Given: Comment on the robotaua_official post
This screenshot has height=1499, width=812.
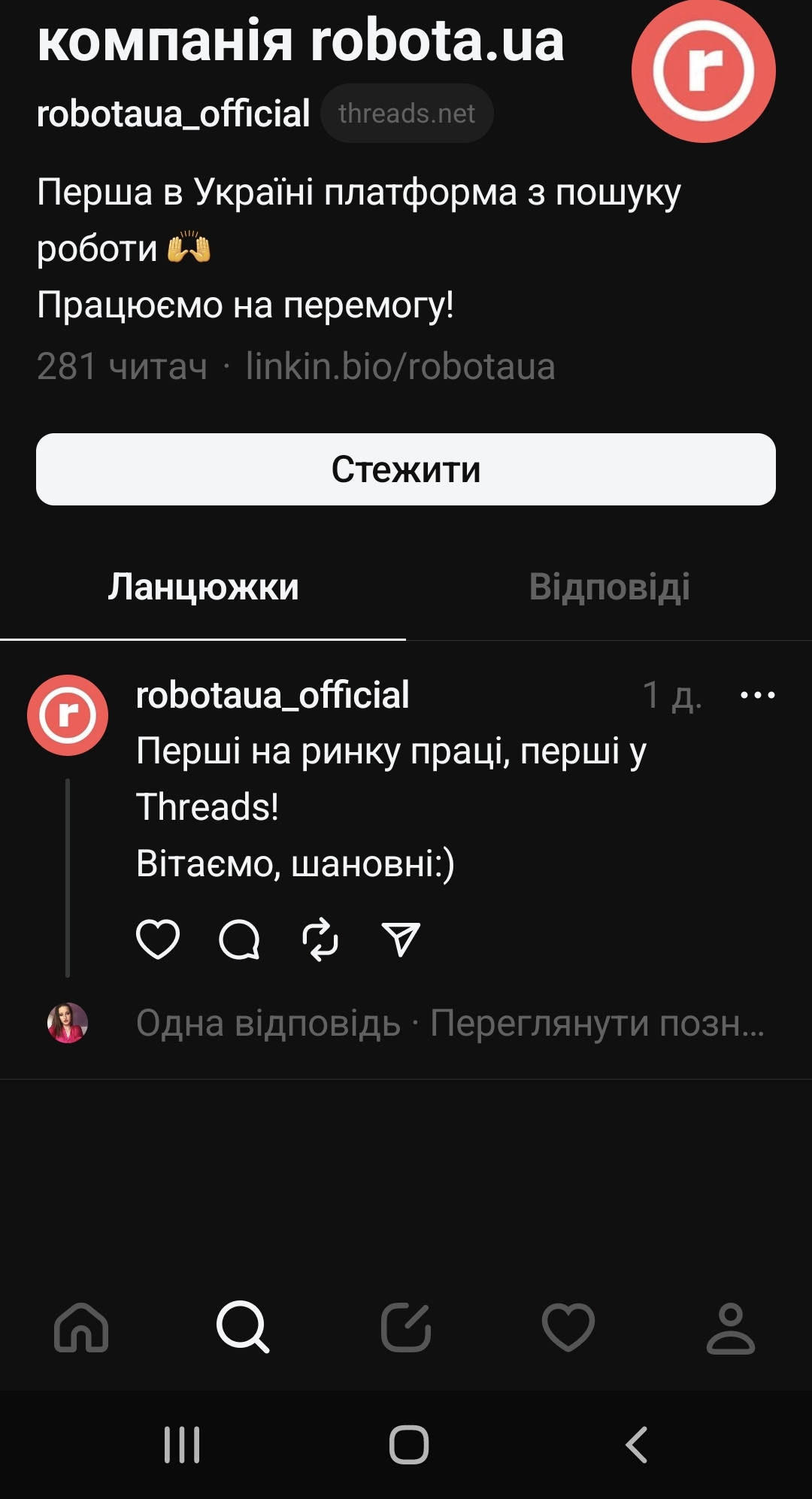Looking at the screenshot, I should point(239,939).
